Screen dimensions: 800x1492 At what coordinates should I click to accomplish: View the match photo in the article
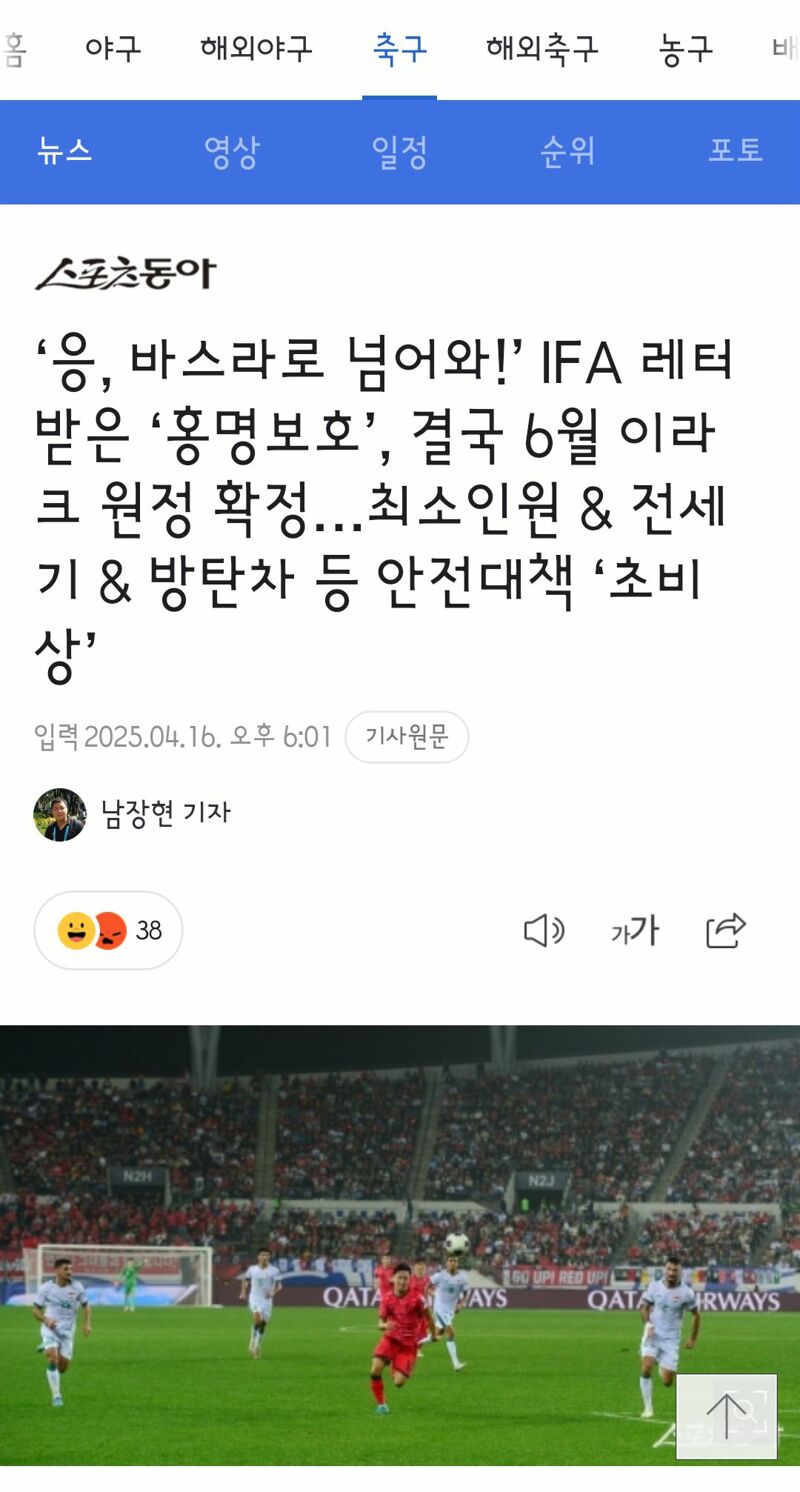[400, 1245]
